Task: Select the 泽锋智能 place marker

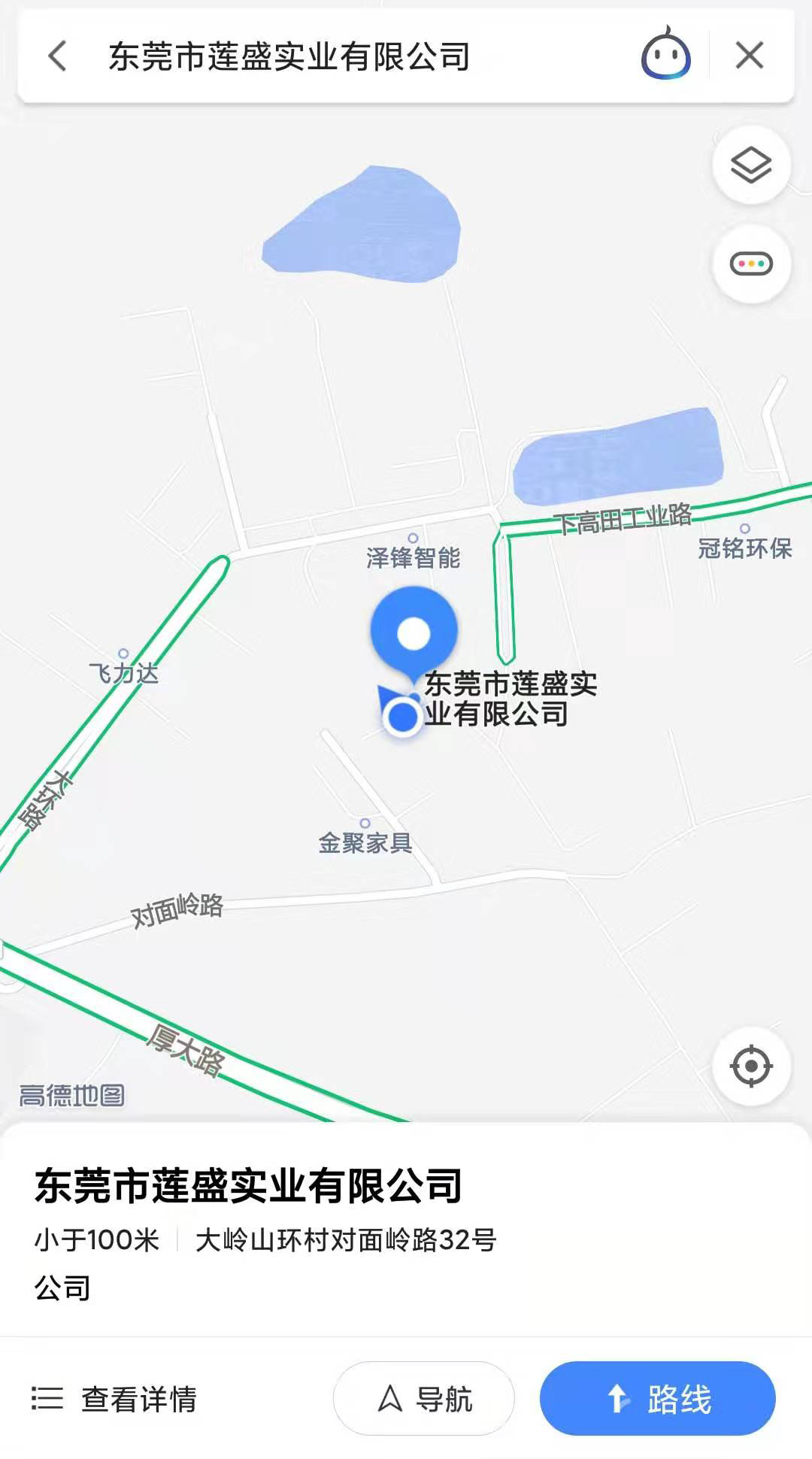Action: pos(413,551)
